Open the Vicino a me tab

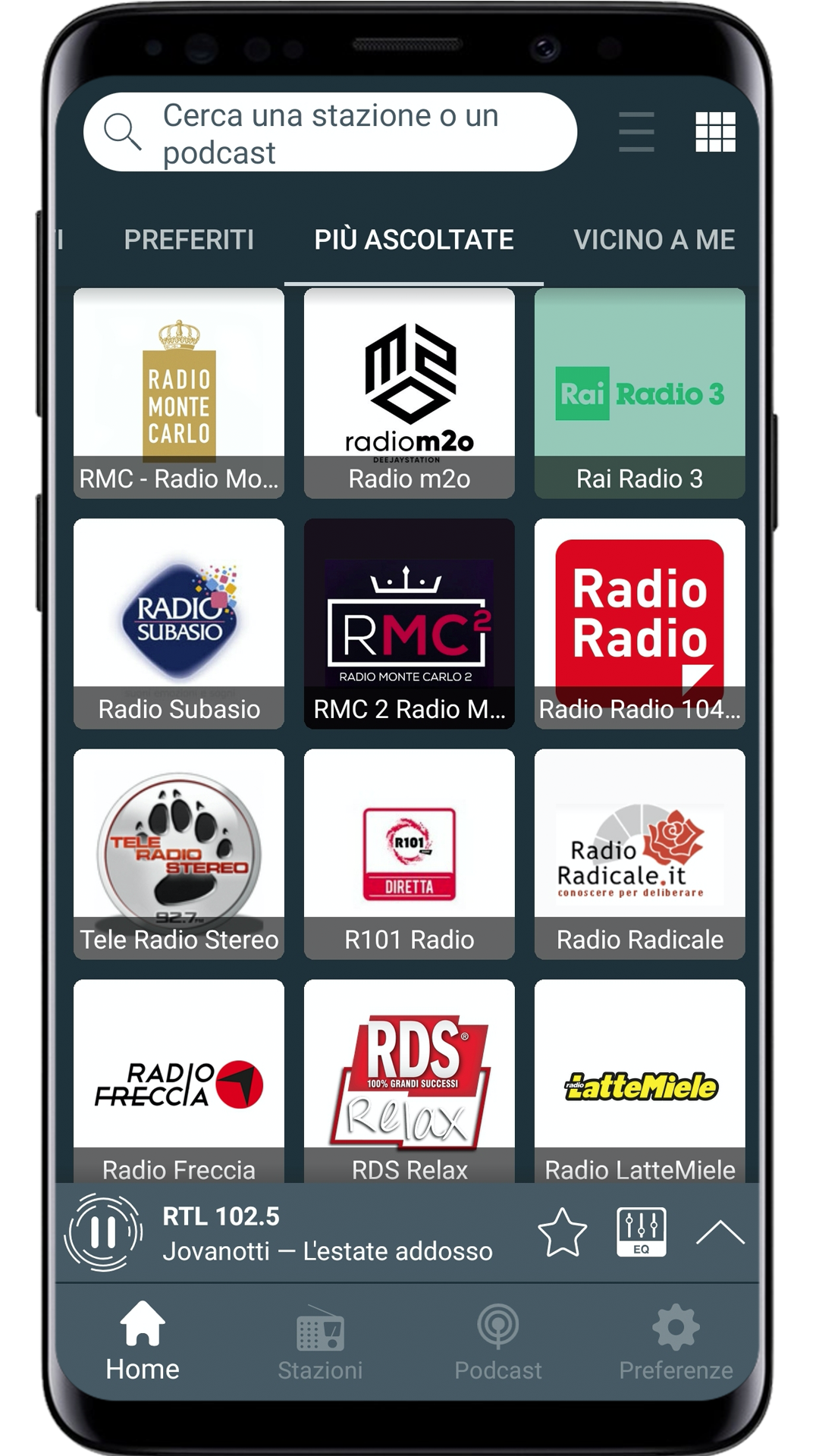coord(654,240)
